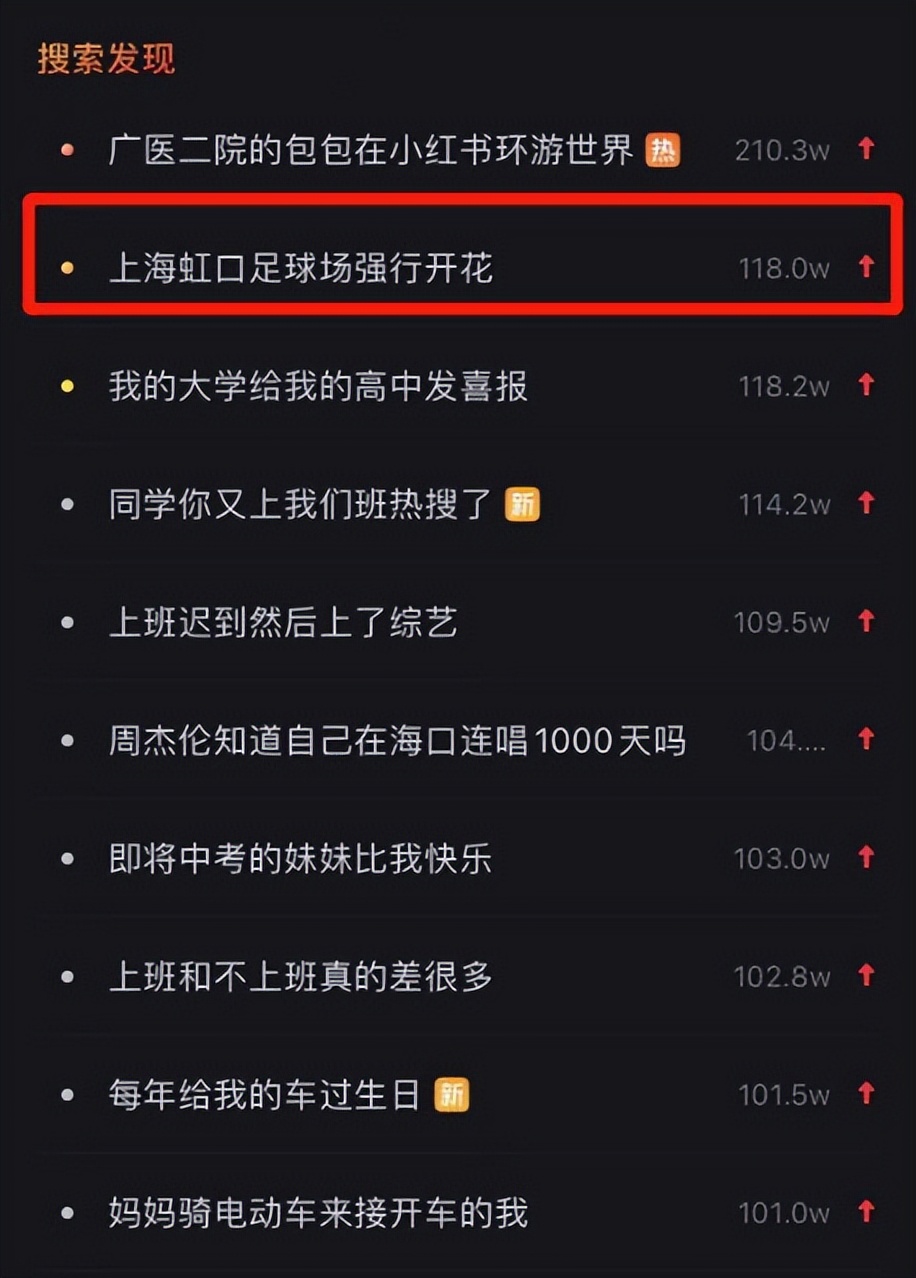Click the yellow dot before 我的大学给我的高中发喜报

66,386
